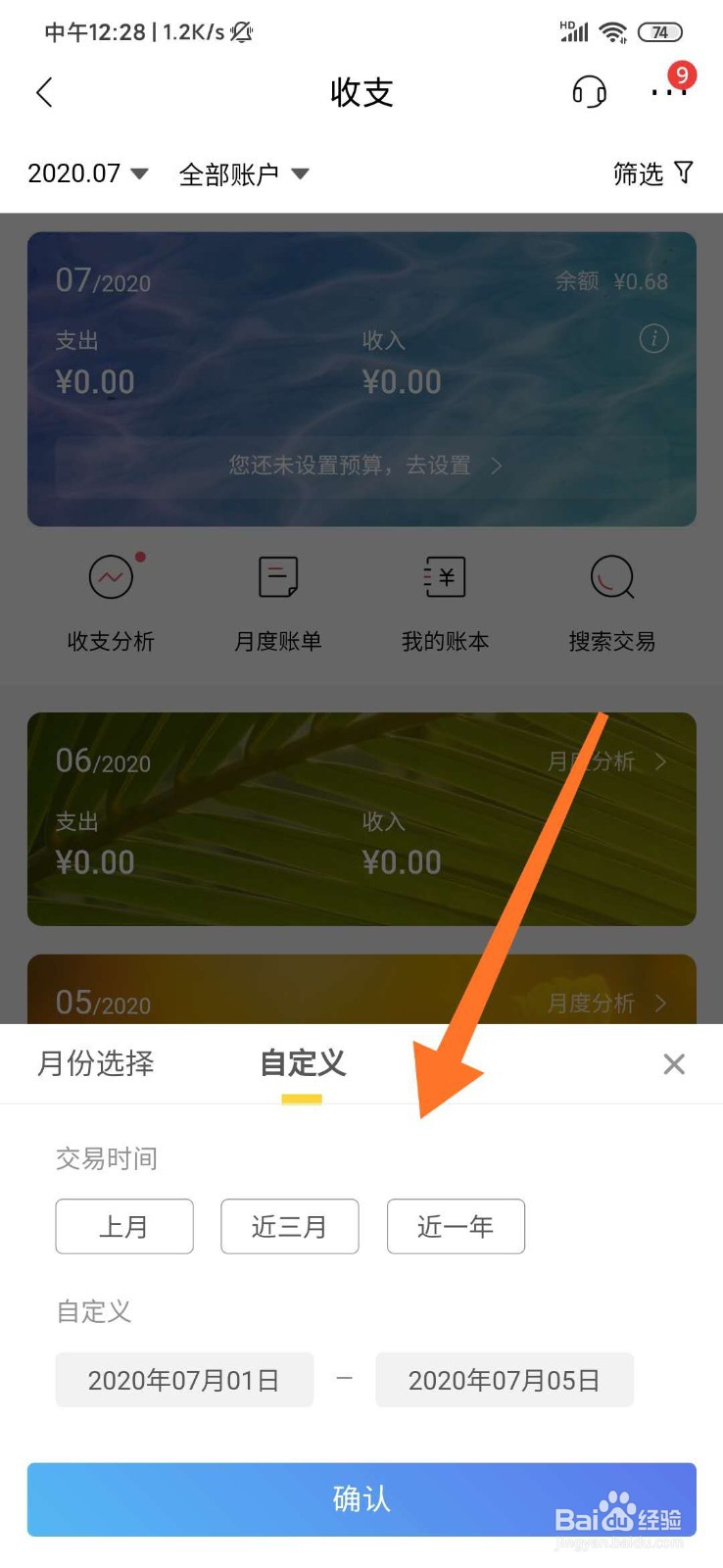Tap the start date field 2020年07月01日
The width and height of the screenshot is (723, 1568).
(183, 1380)
